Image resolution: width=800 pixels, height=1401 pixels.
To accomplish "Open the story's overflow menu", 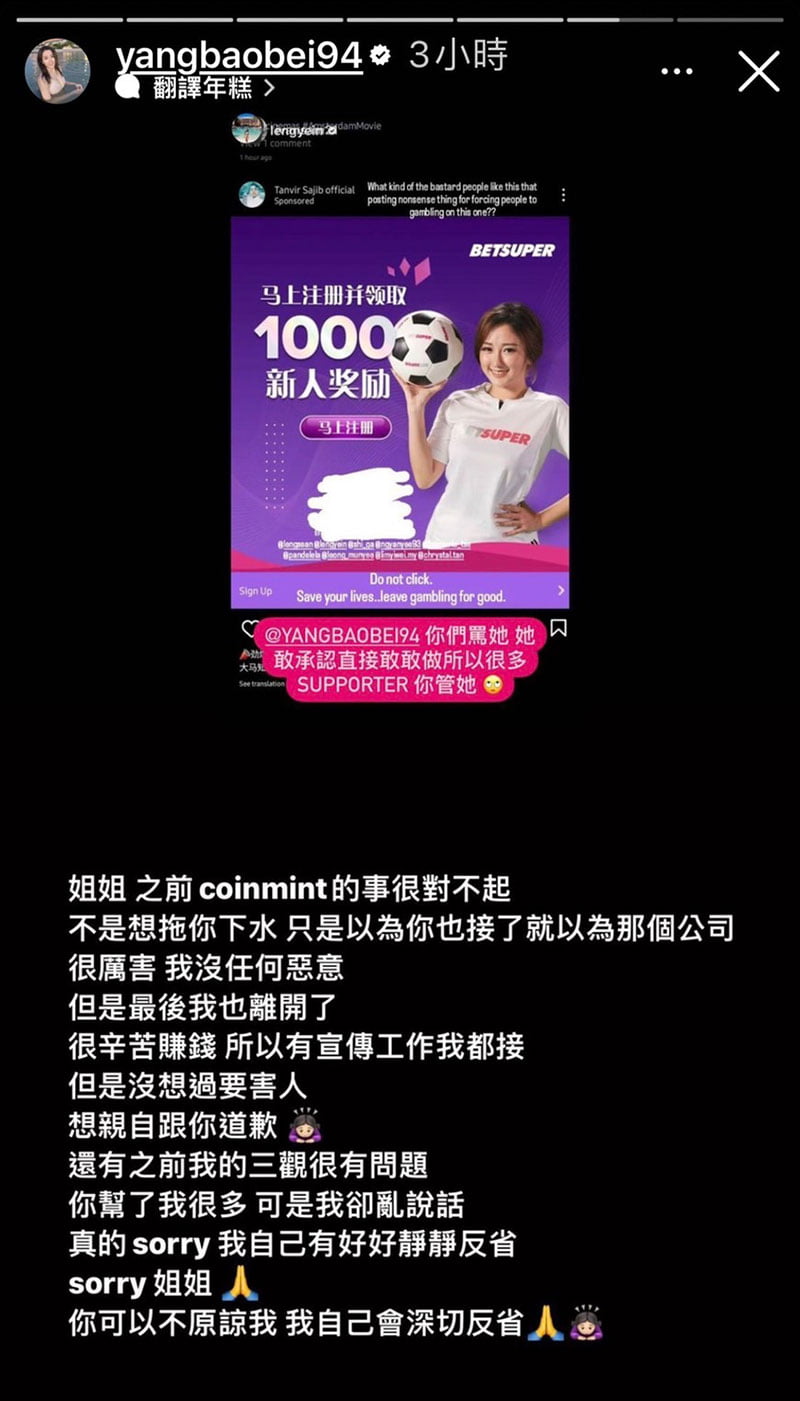I will click(x=677, y=72).
